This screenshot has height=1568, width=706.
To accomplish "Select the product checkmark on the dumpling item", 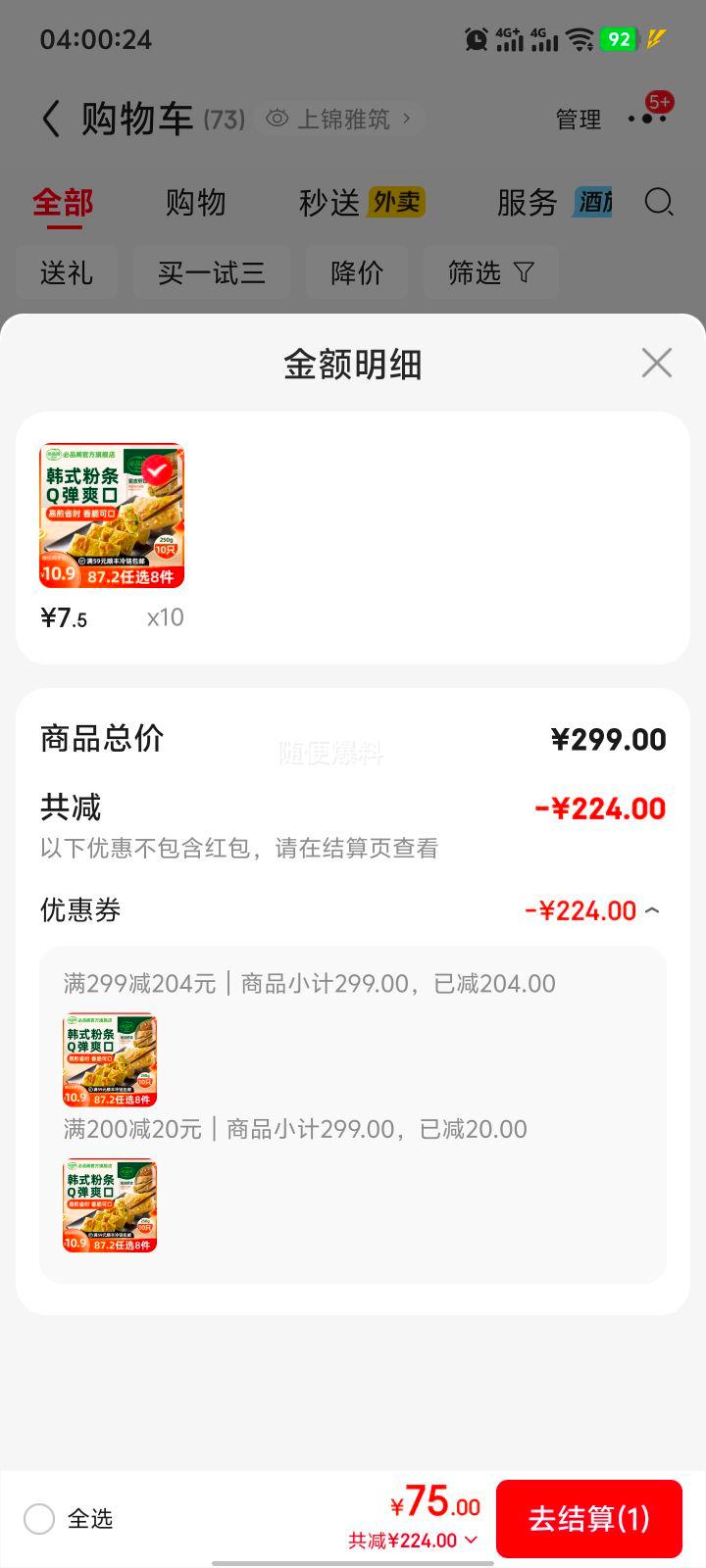I will [155, 469].
